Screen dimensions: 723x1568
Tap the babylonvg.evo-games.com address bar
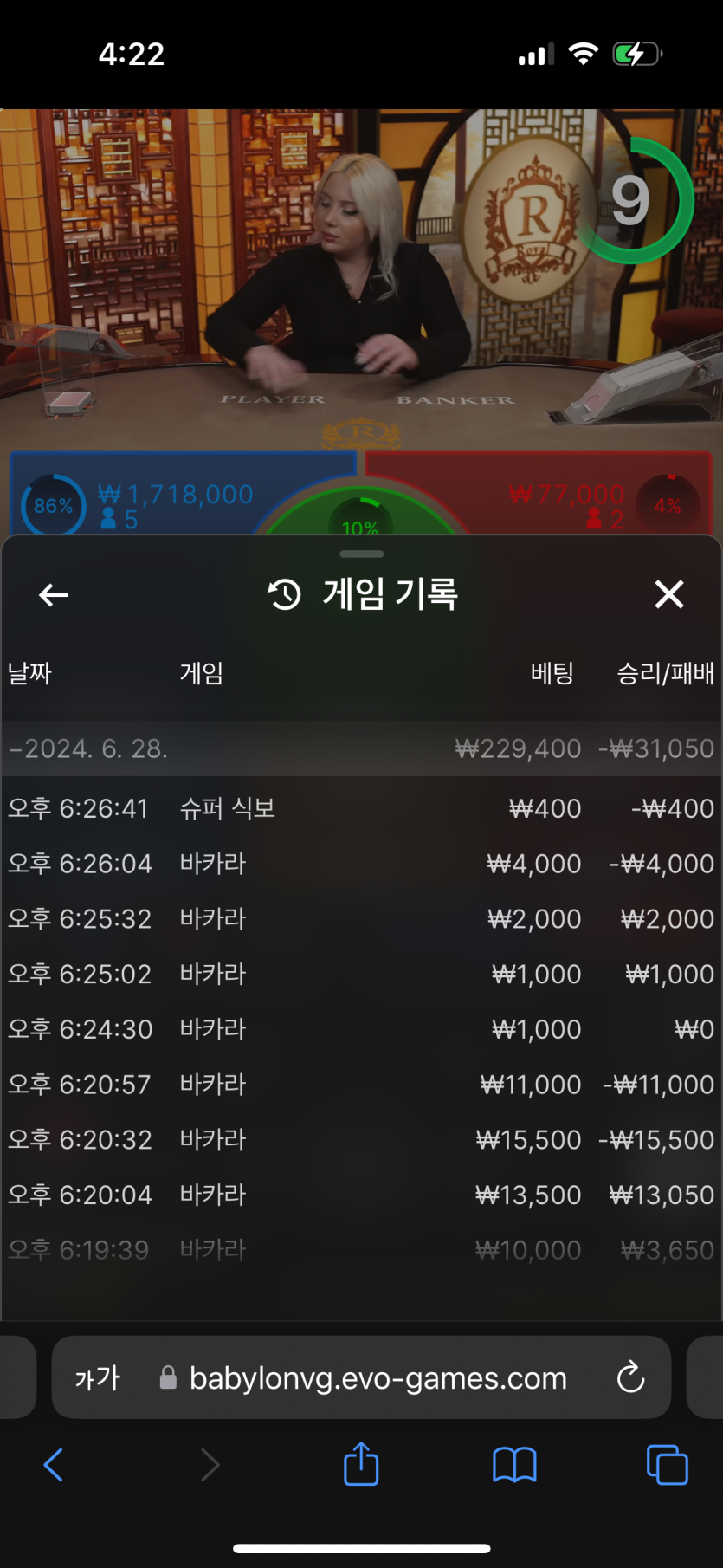[x=378, y=1377]
